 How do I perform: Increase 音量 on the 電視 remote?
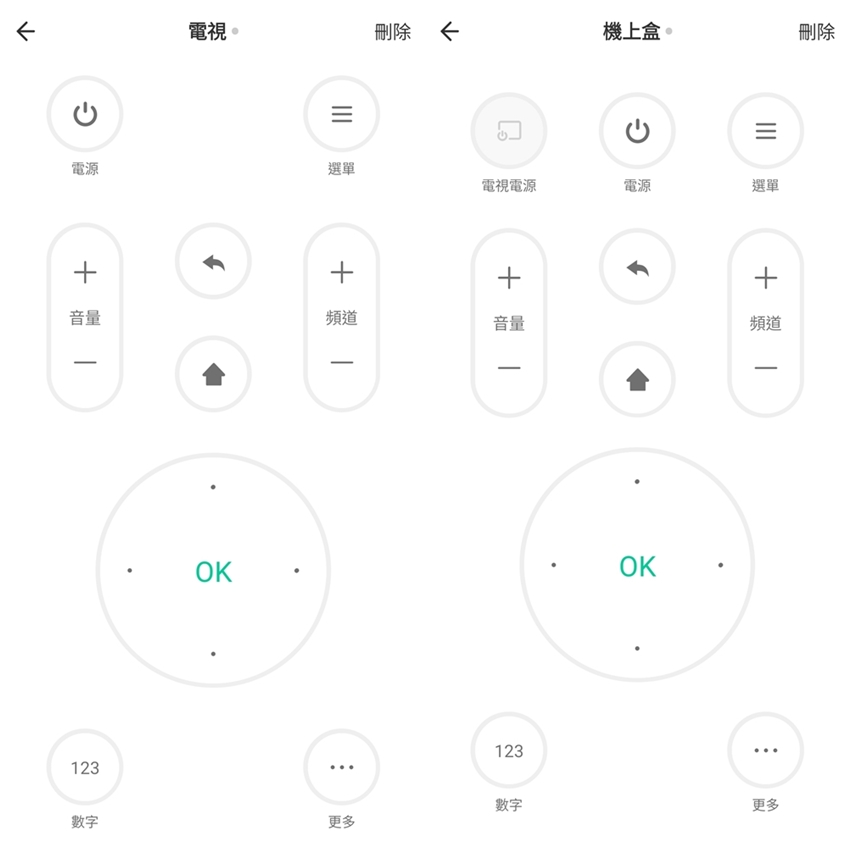[x=85, y=272]
